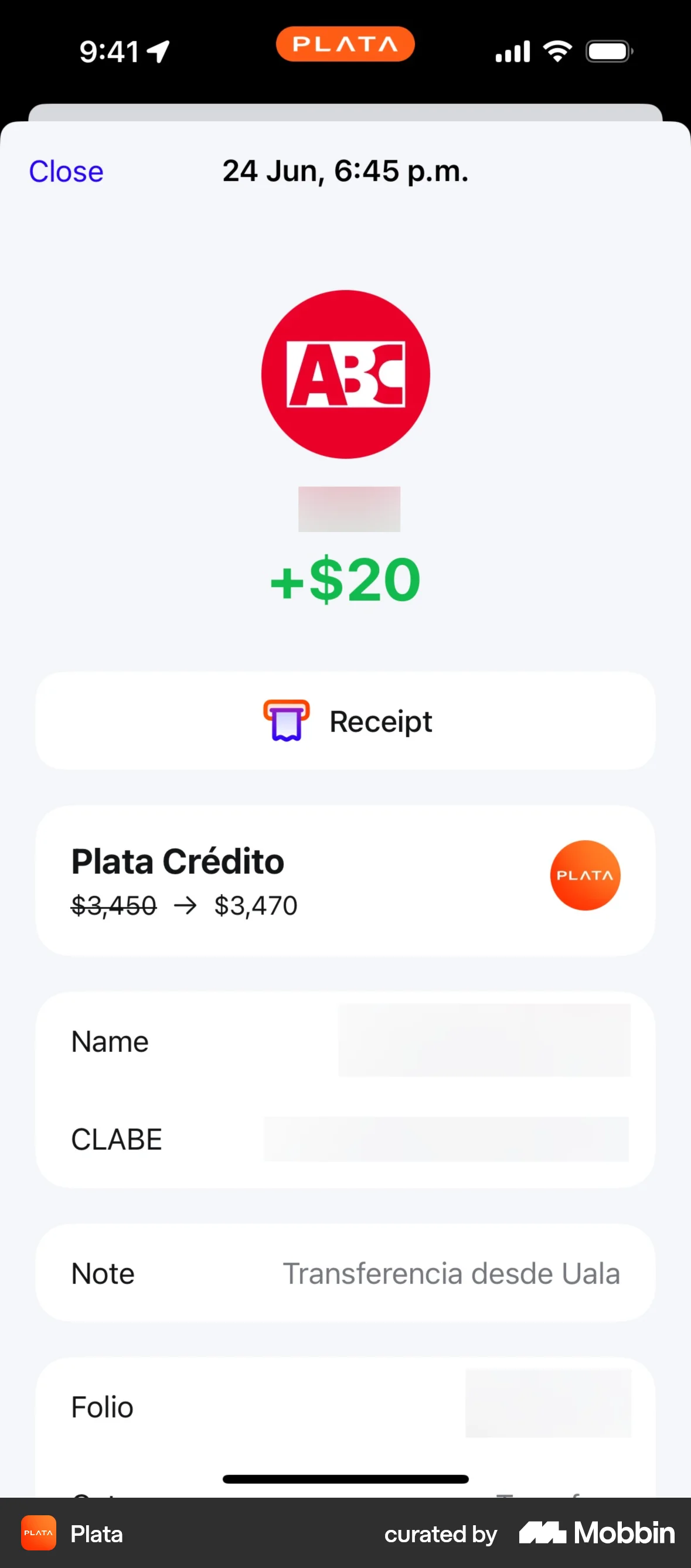691x1568 pixels.
Task: Tap the note text Transferencia desde Uala
Action: tap(451, 1273)
